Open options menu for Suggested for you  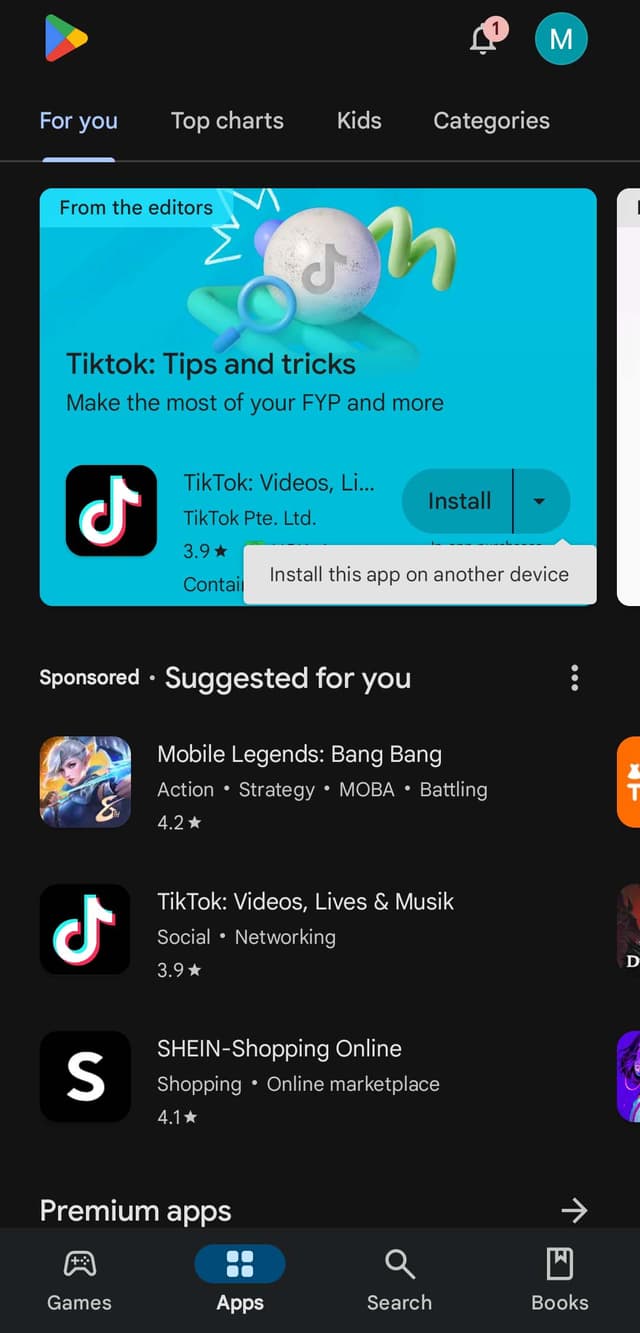(574, 678)
